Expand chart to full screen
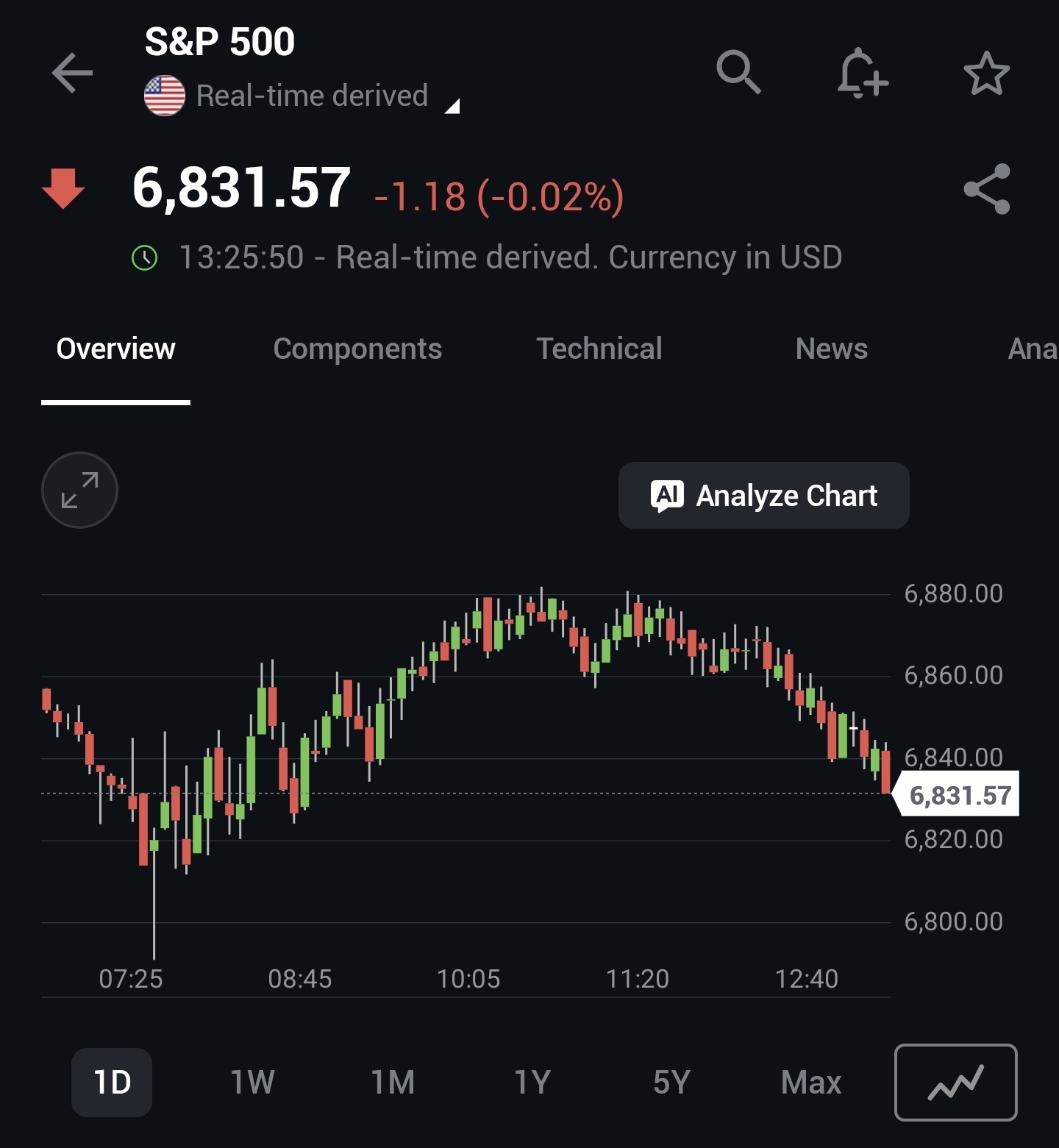The height and width of the screenshot is (1148, 1059). click(x=79, y=490)
